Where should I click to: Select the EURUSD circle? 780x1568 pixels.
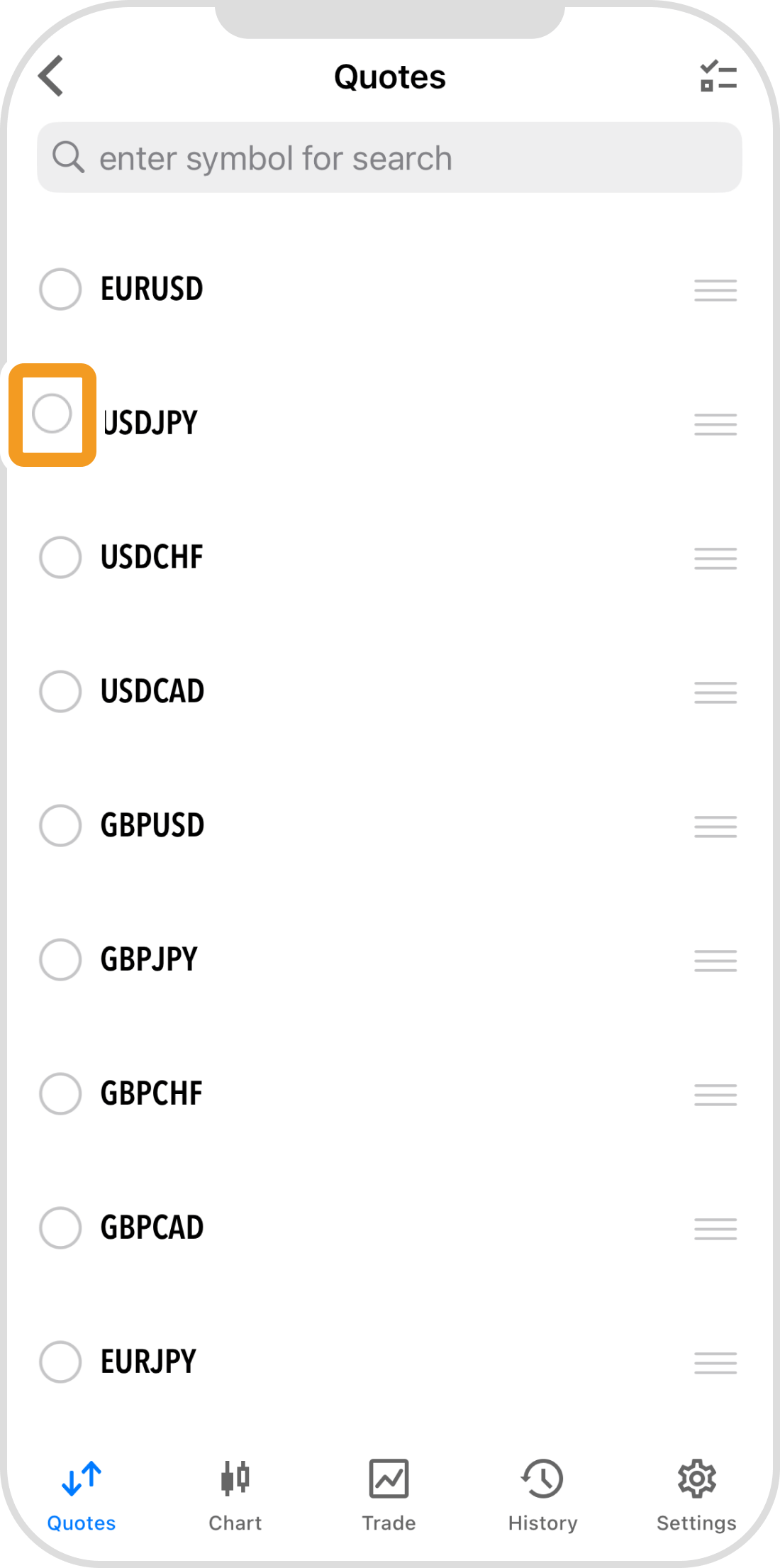[60, 289]
